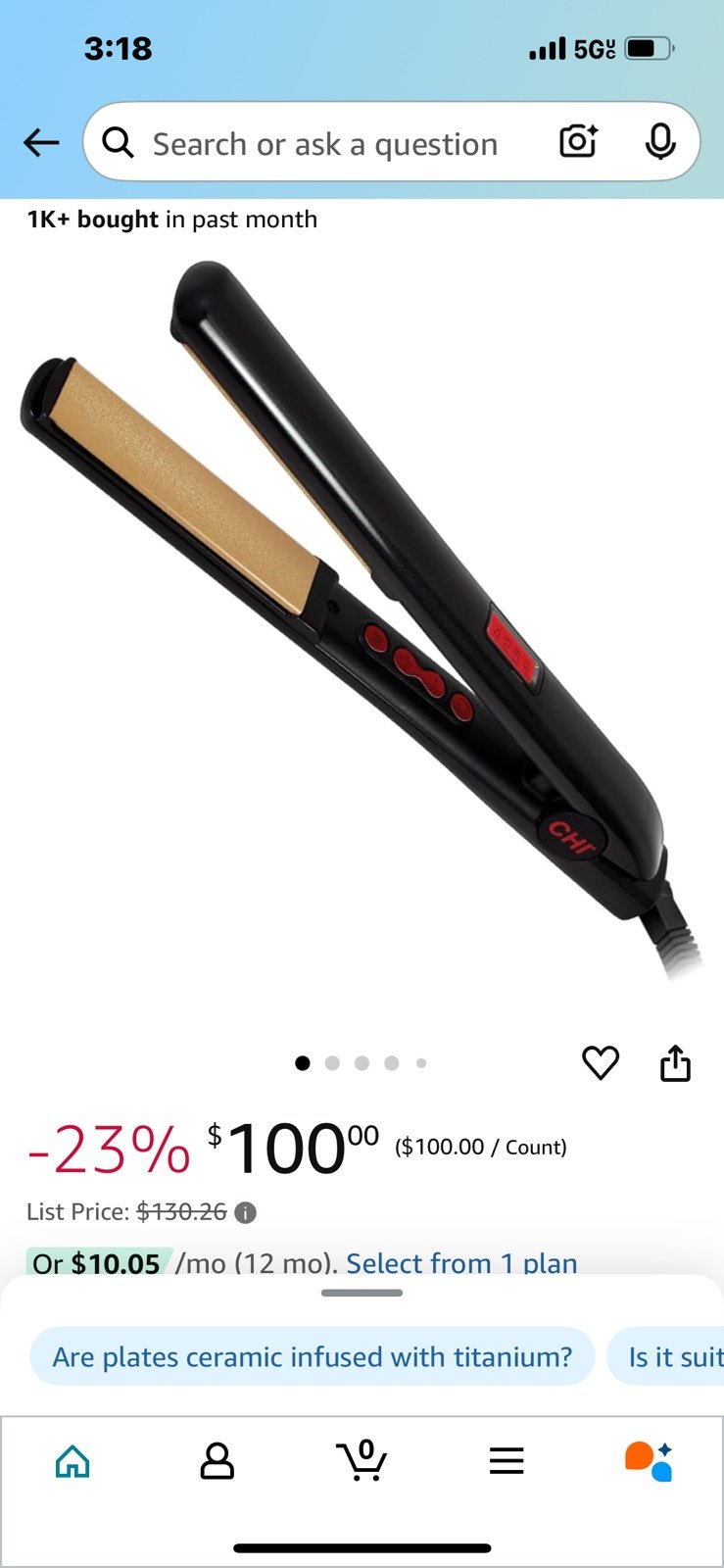Screen dimensions: 724x1568
Task: Go to the Home tab
Action: [x=73, y=1461]
